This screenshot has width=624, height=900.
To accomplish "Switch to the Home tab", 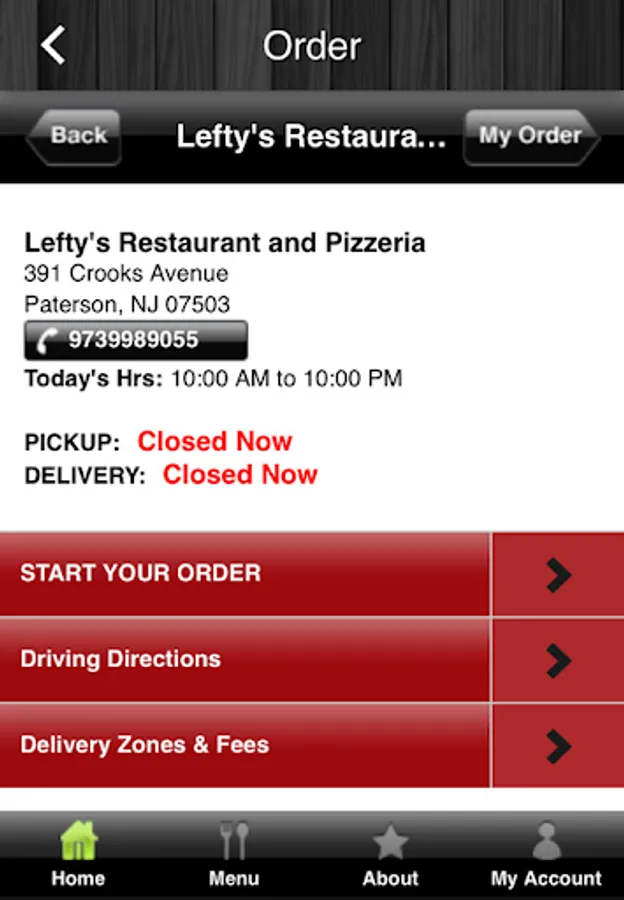I will pyautogui.click(x=78, y=856).
